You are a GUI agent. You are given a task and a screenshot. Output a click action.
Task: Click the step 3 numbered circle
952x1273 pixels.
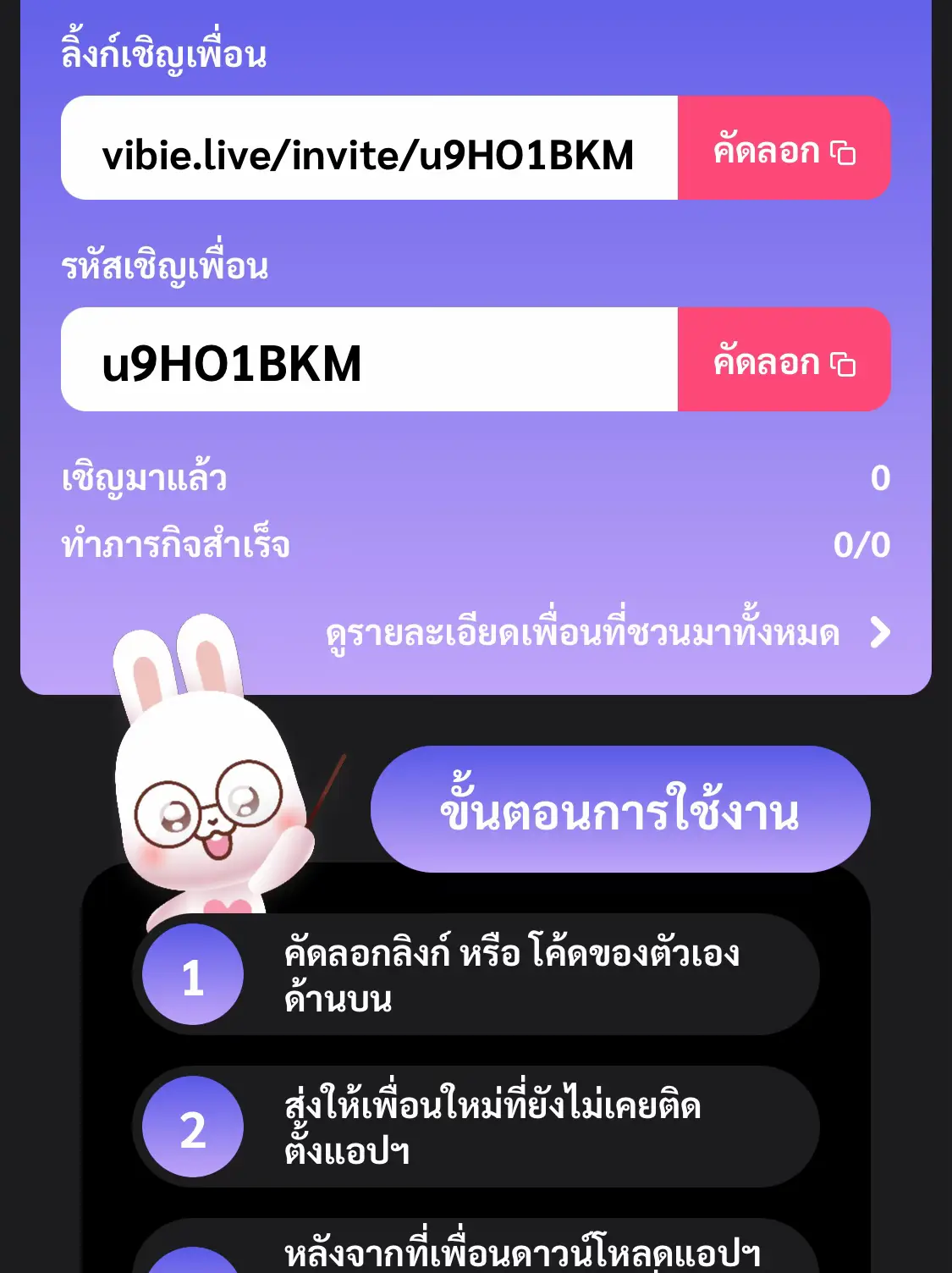coord(193,1265)
